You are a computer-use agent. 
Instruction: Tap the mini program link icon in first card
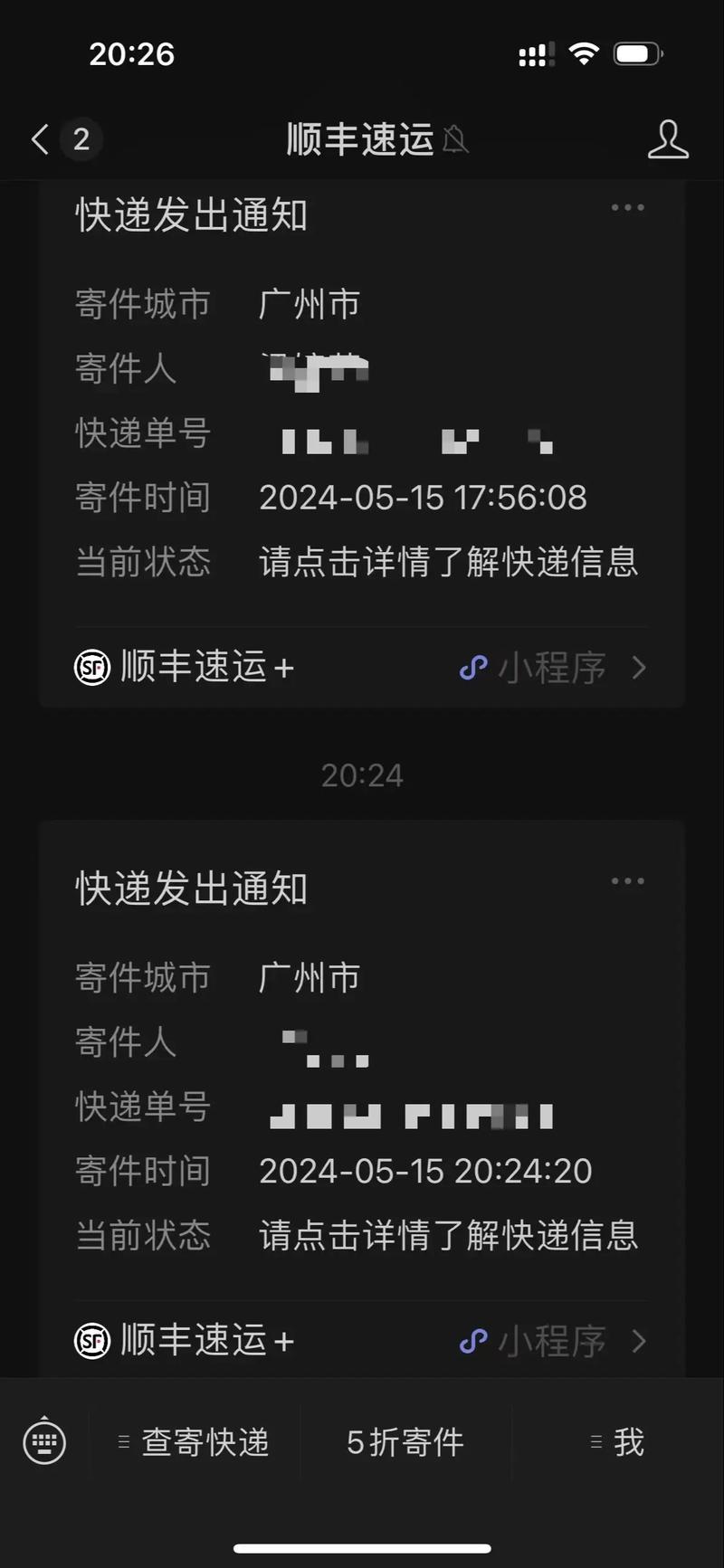click(472, 668)
